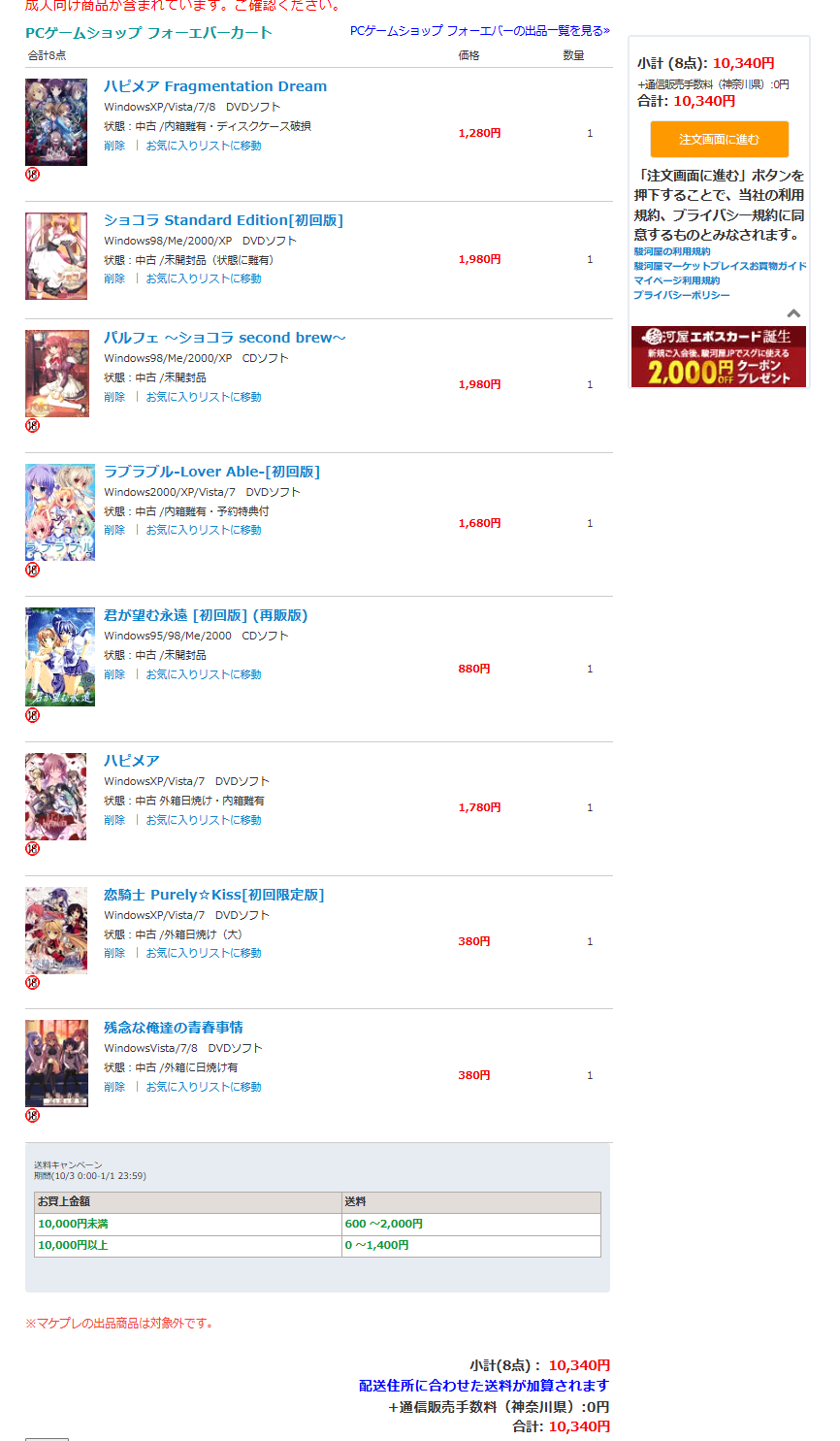This screenshot has width=840, height=1441.
Task: Tap 君が望む永遠 cover thumbnail
Action: point(60,657)
